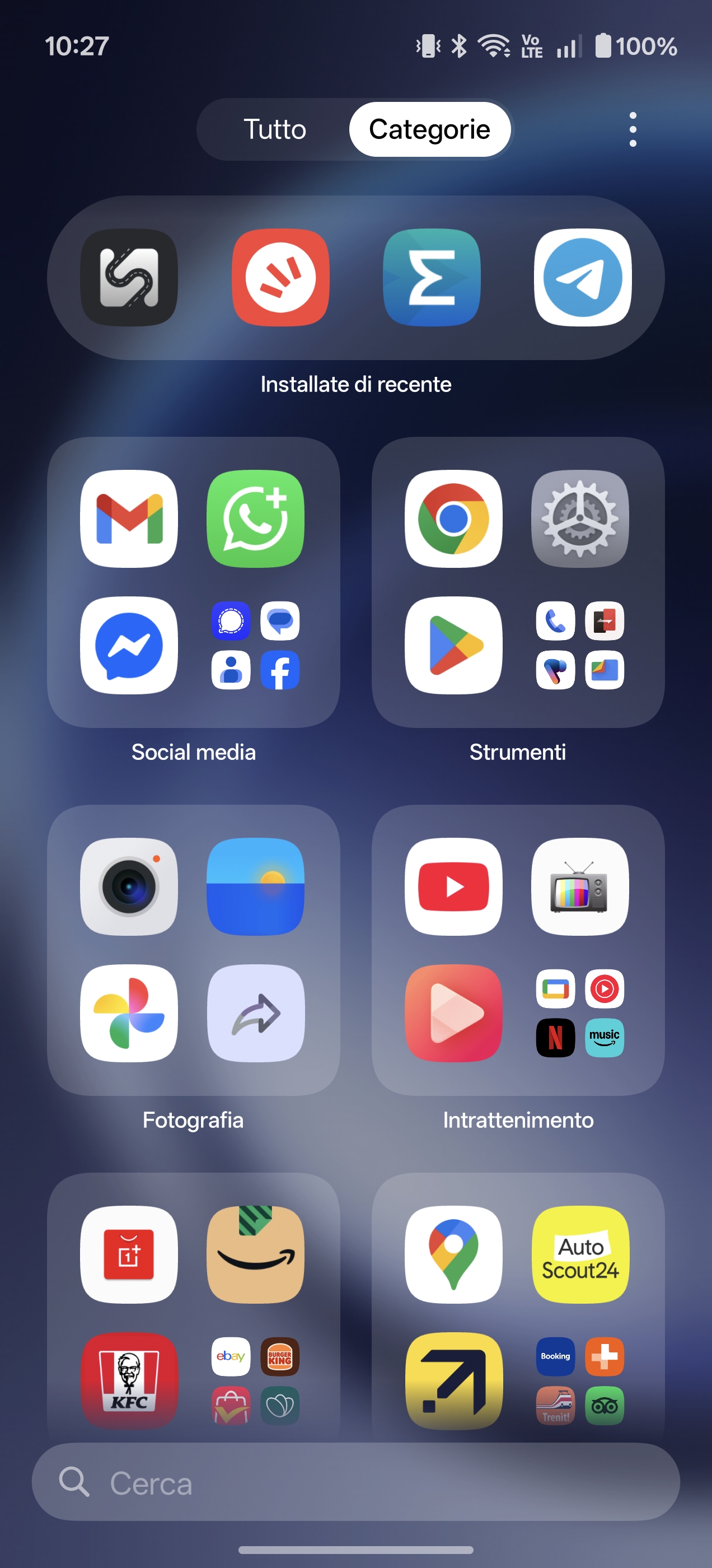
Task: Open the Gmail app
Action: pyautogui.click(x=129, y=519)
